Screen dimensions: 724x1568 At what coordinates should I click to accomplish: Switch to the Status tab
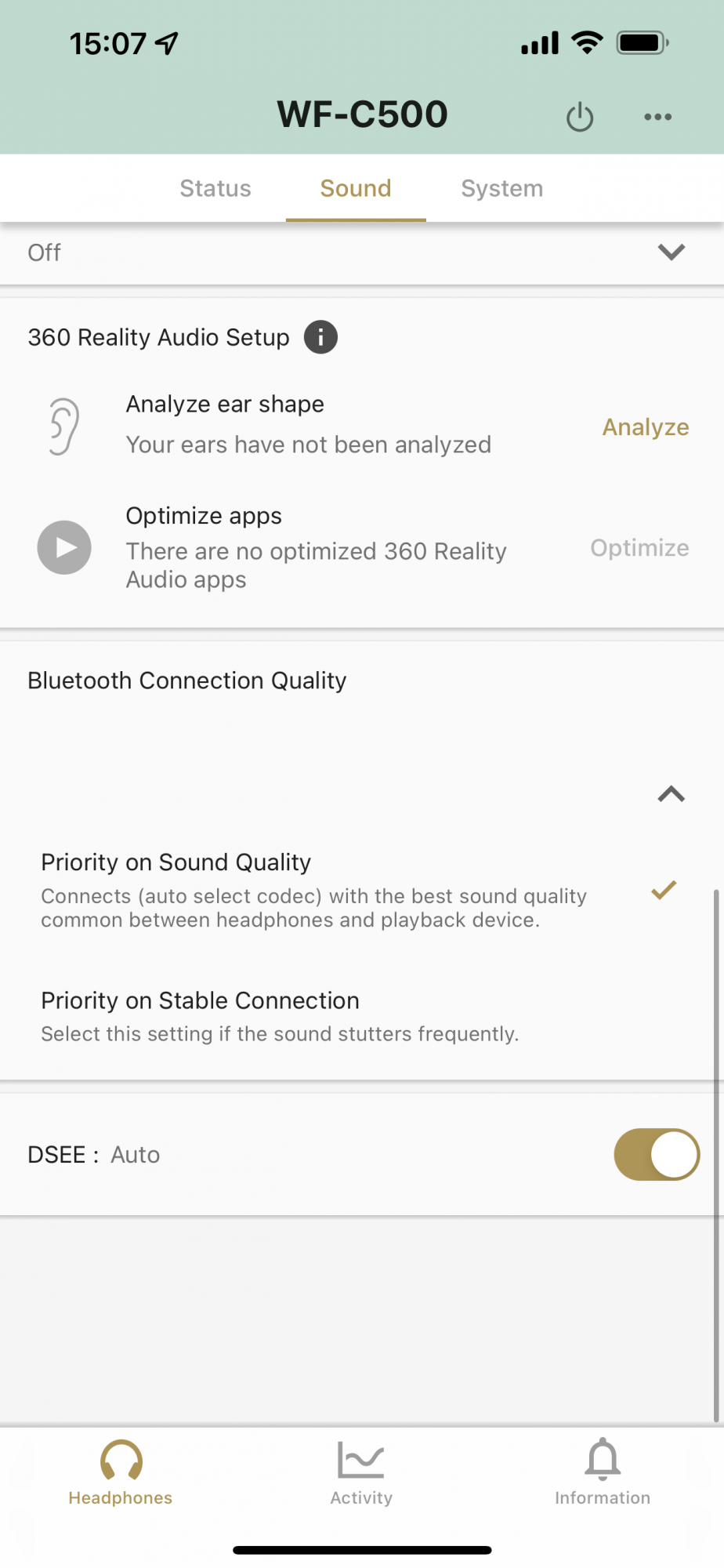(x=215, y=189)
